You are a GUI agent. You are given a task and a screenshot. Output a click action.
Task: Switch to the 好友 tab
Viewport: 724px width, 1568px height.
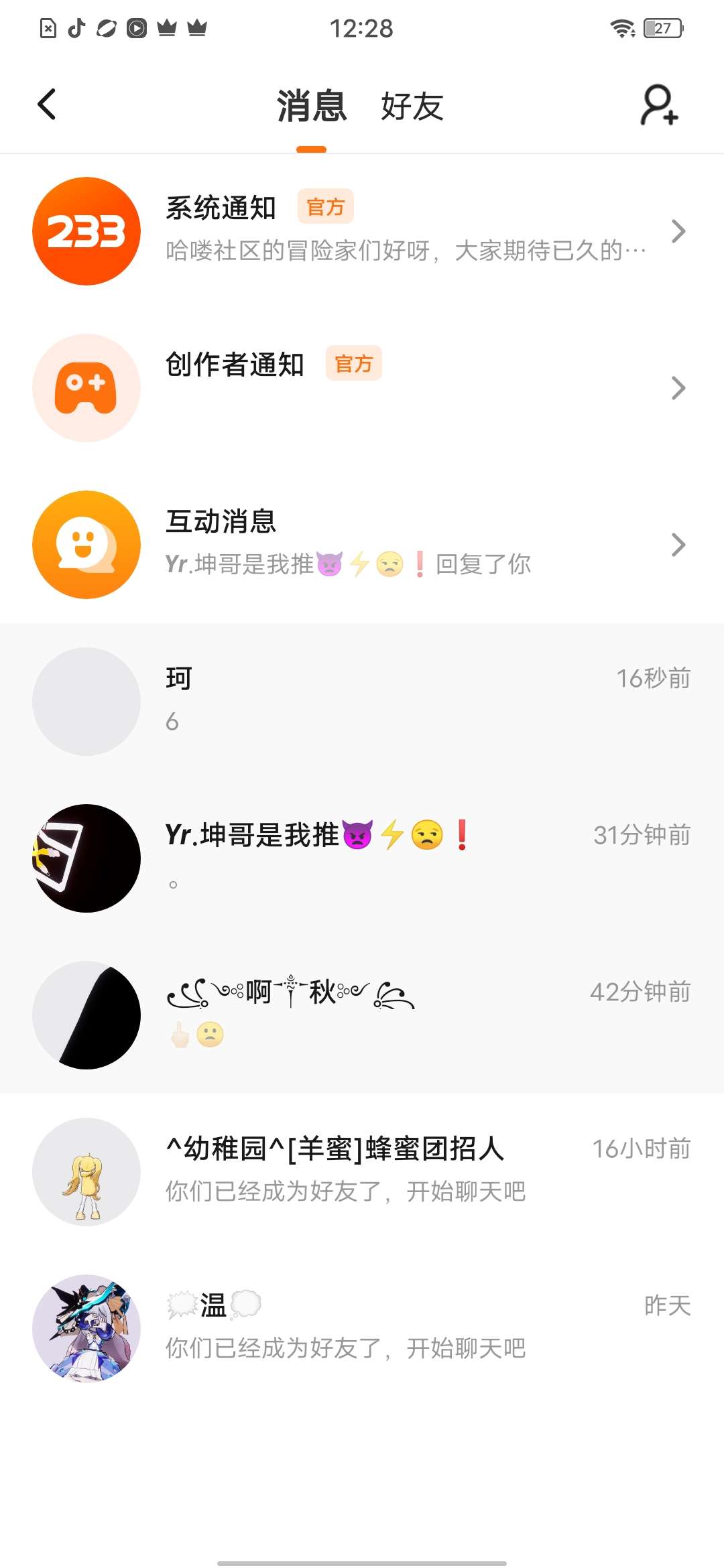tap(412, 107)
